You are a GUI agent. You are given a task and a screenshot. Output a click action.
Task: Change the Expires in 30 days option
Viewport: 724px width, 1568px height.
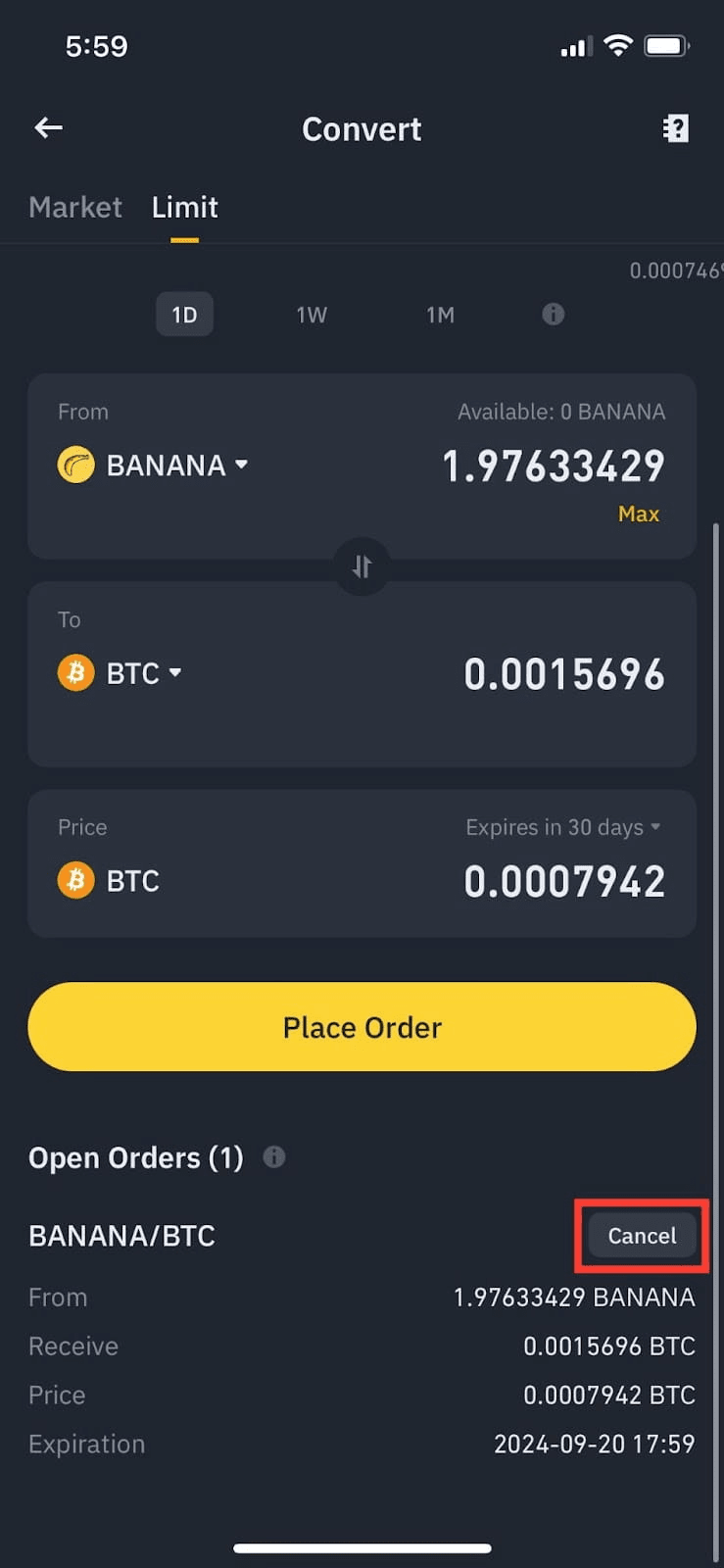click(562, 827)
